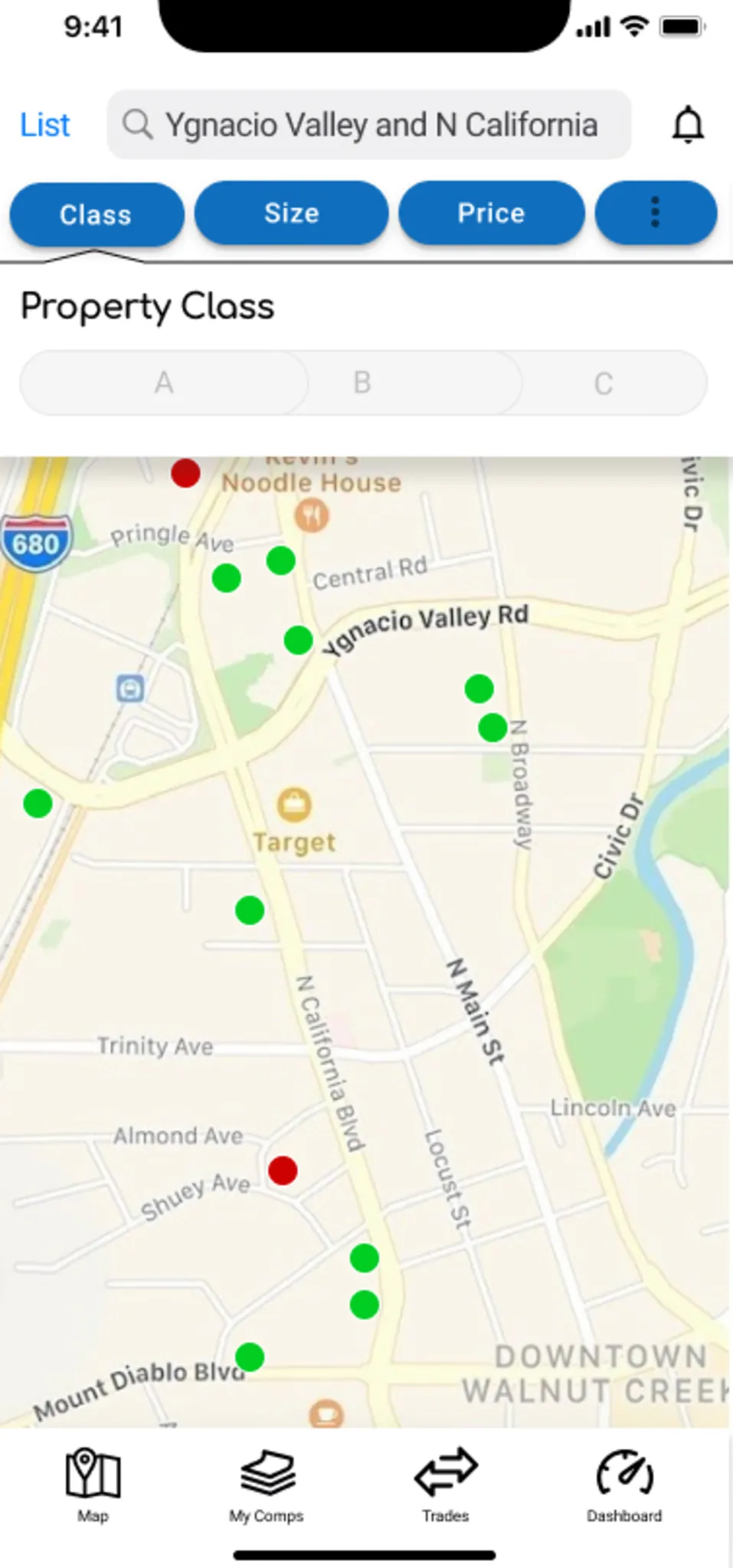The image size is (733, 1568).
Task: Open the notifications bell
Action: pos(688,125)
